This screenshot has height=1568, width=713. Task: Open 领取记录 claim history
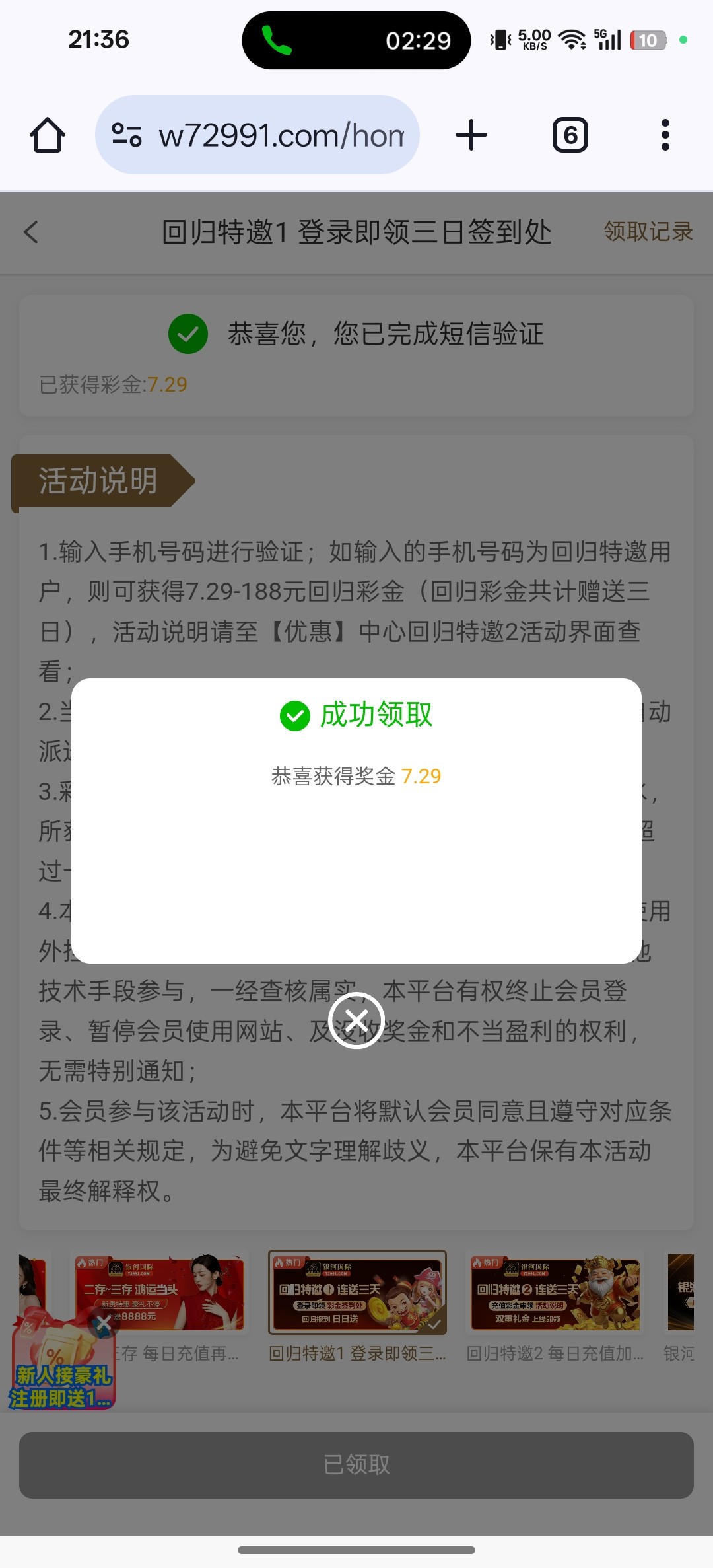[x=648, y=232]
